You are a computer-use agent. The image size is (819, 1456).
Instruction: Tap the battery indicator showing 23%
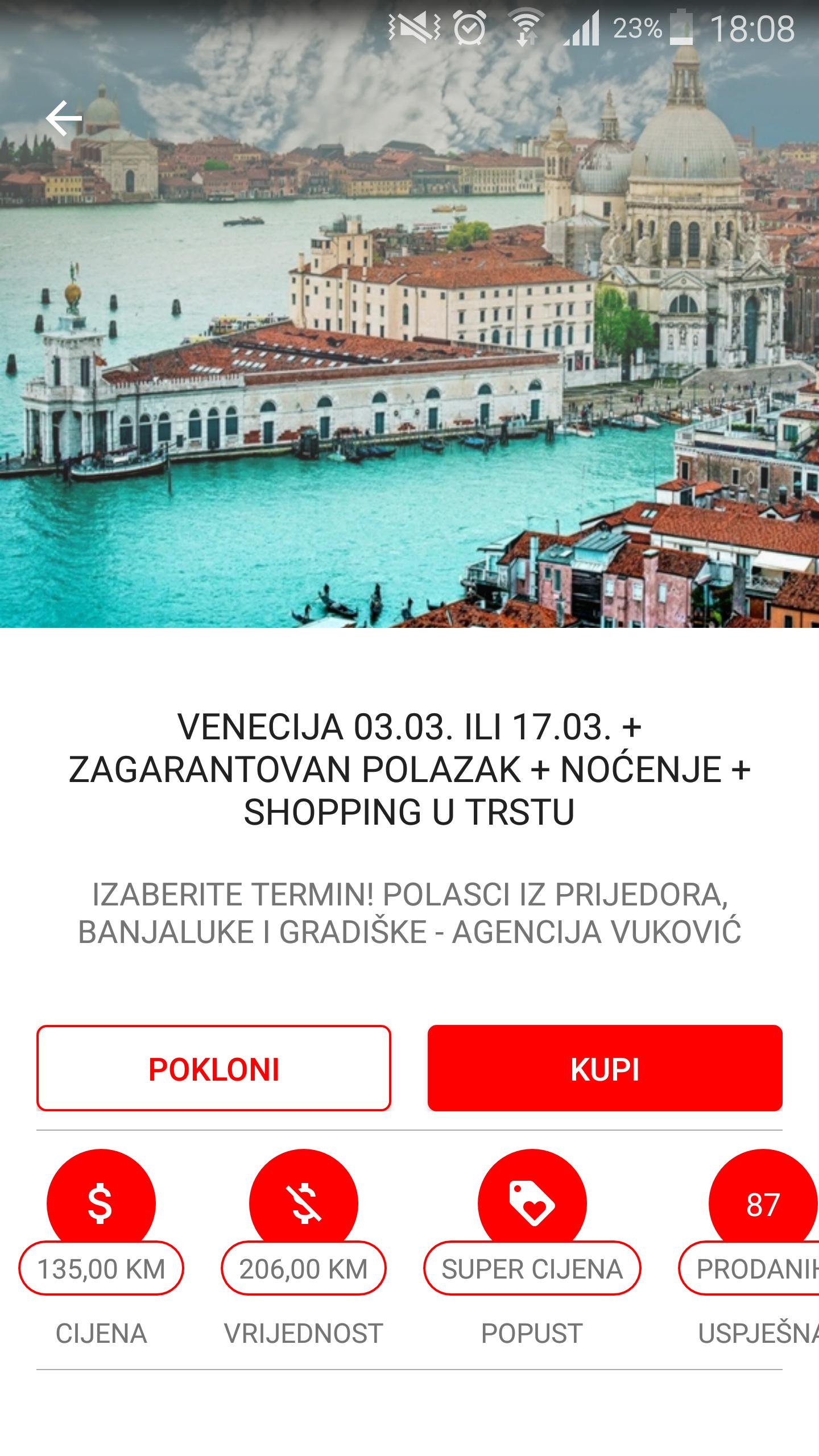coord(680,28)
